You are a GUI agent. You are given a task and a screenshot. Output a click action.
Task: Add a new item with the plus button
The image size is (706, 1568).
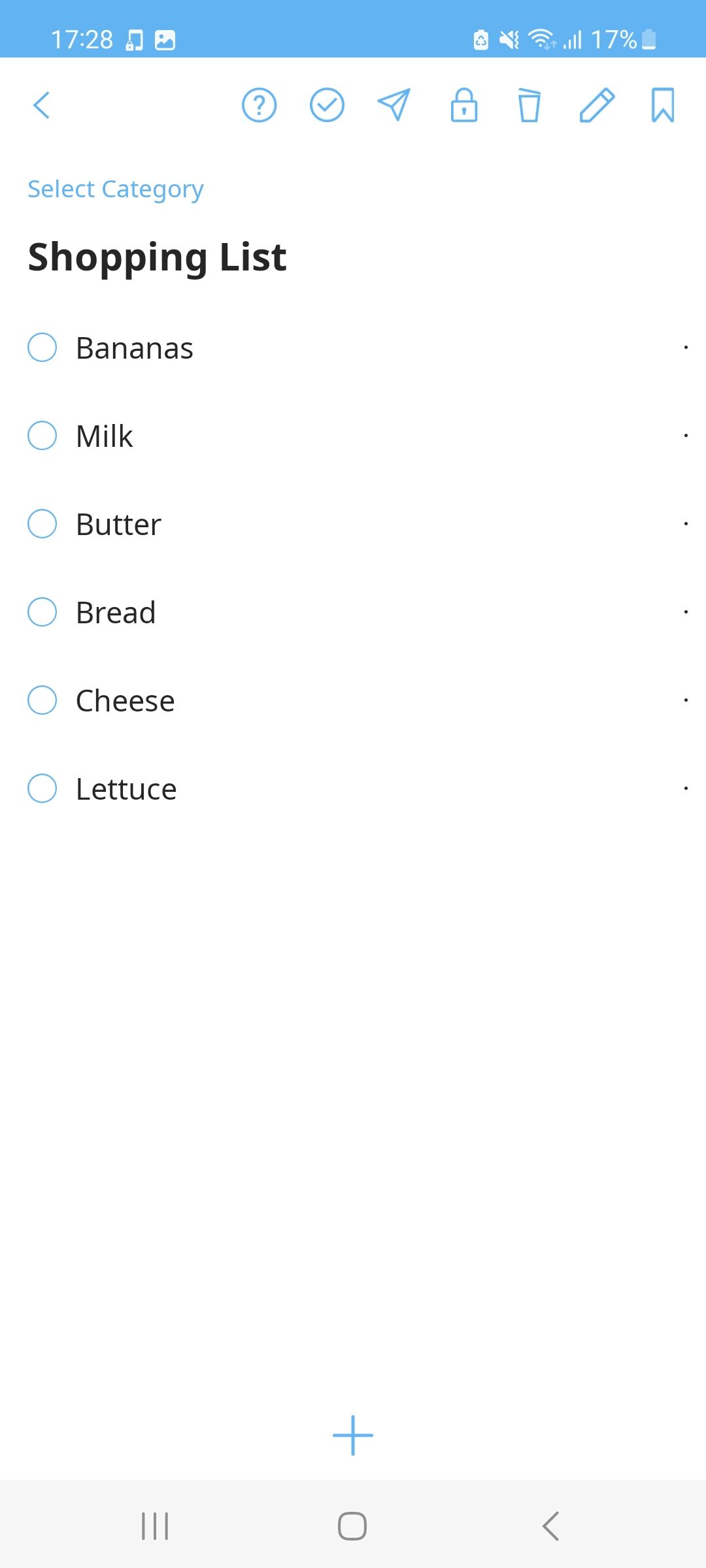pos(352,1435)
